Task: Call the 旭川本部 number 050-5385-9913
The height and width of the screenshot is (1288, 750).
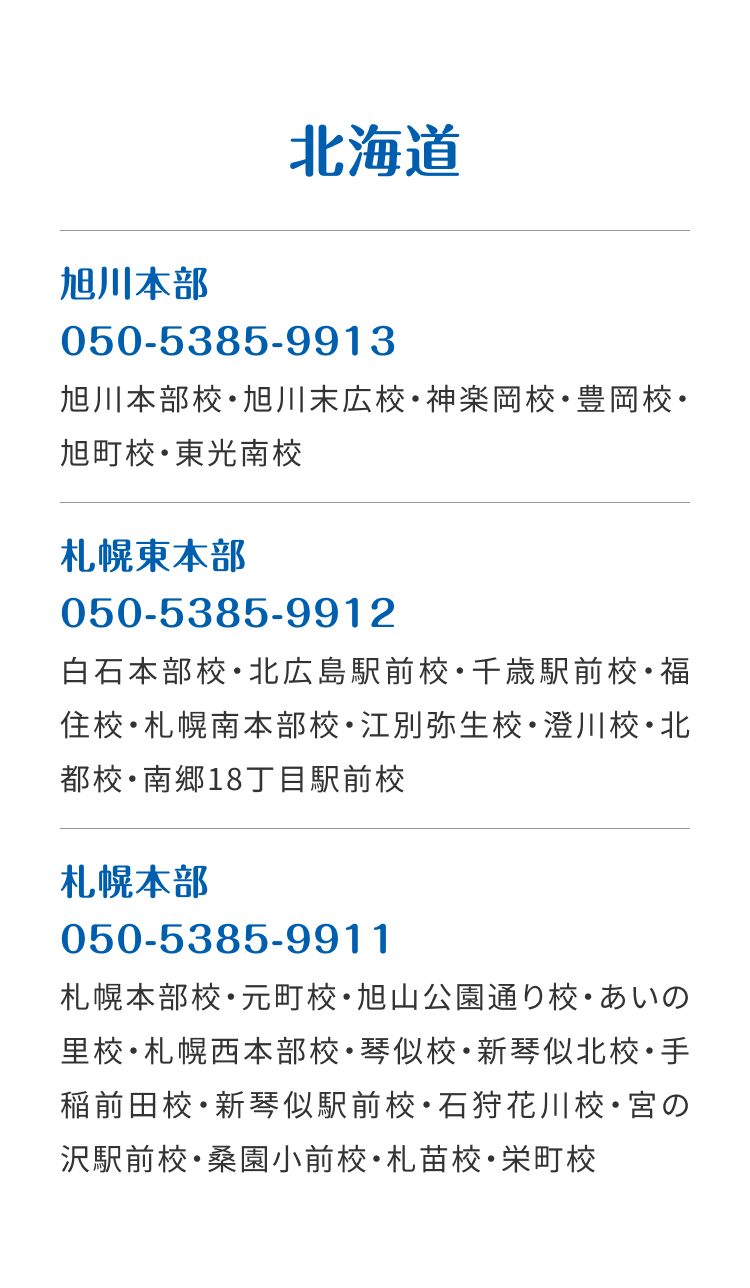Action: point(228,342)
